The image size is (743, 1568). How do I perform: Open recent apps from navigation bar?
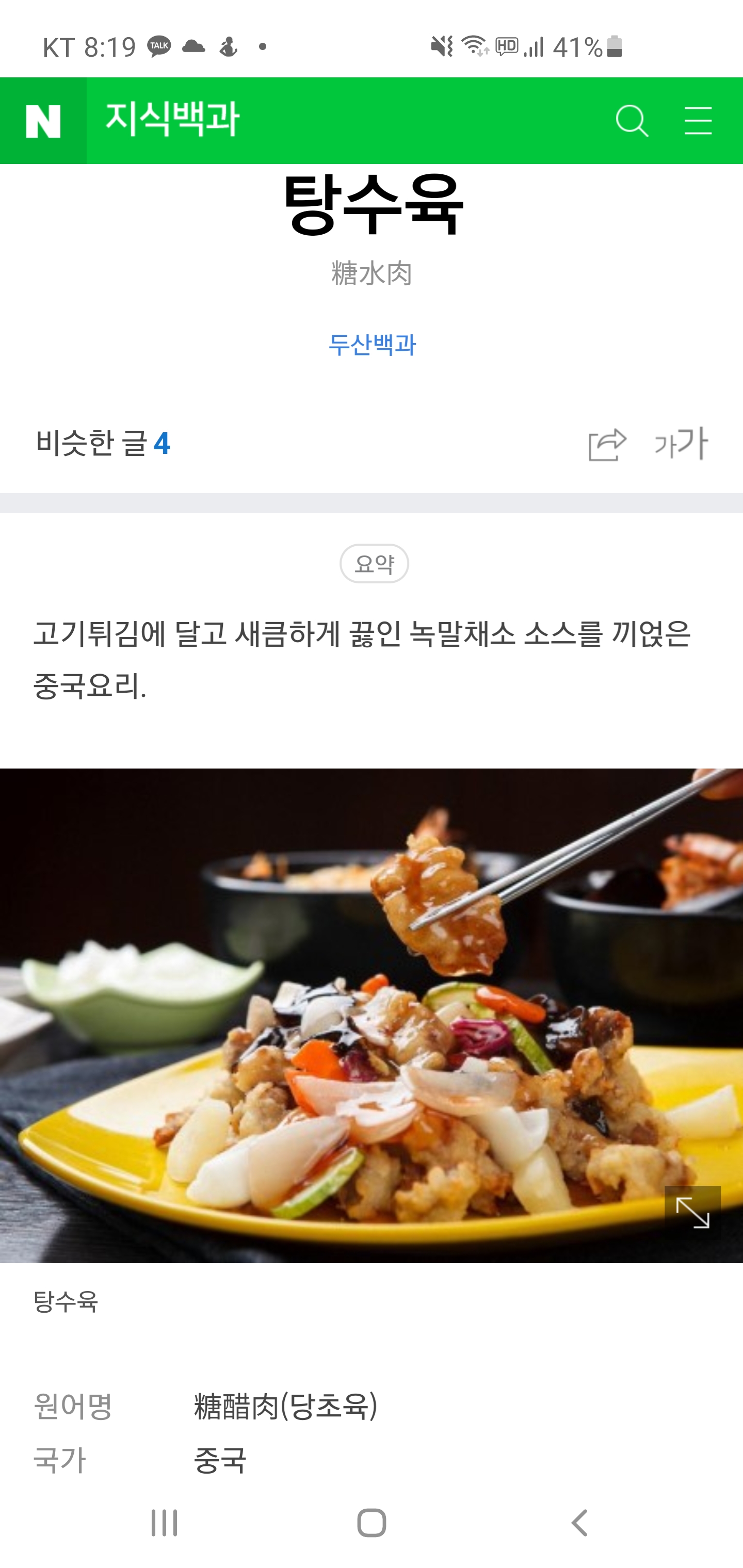[164, 1523]
